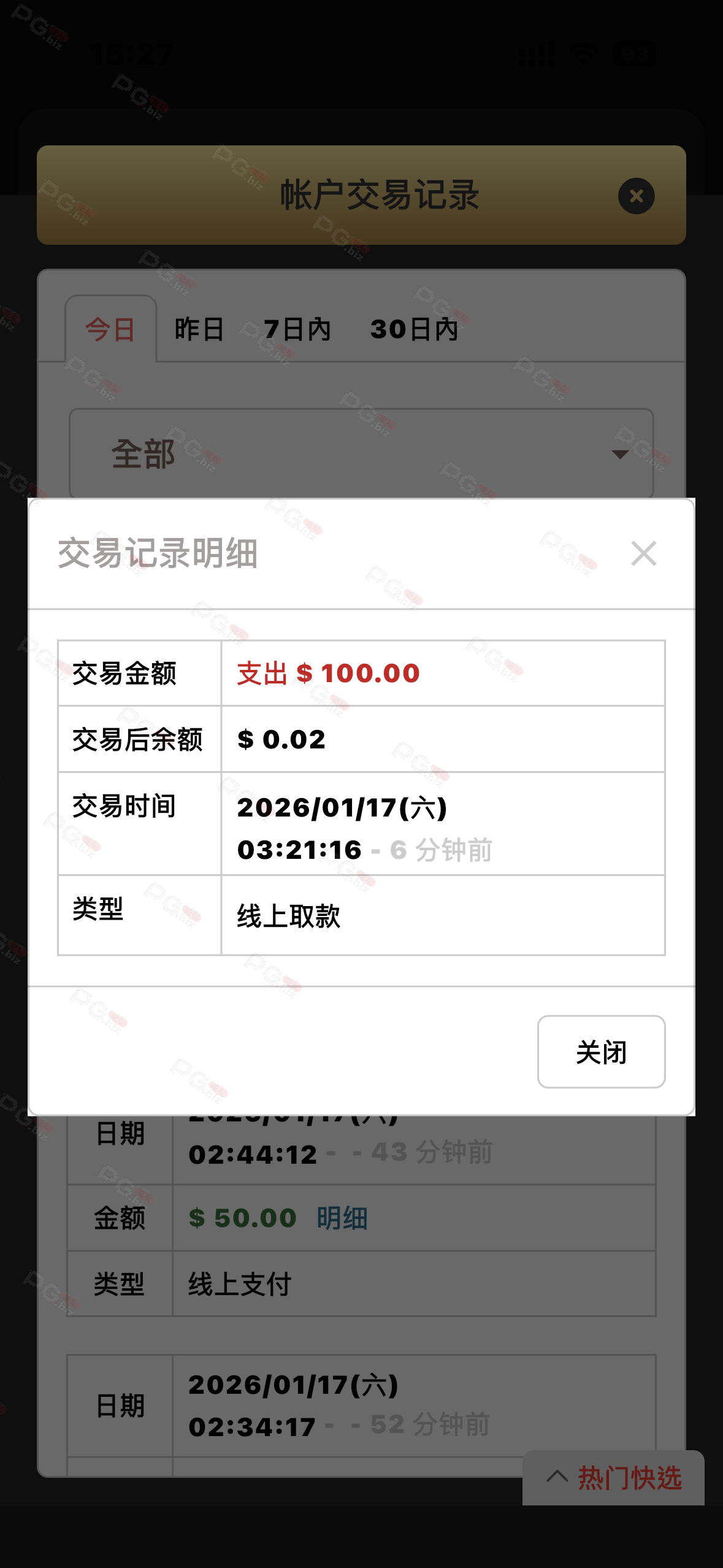Expand the 热门快选 quick menu
This screenshot has width=723, height=1568.
point(613,1477)
